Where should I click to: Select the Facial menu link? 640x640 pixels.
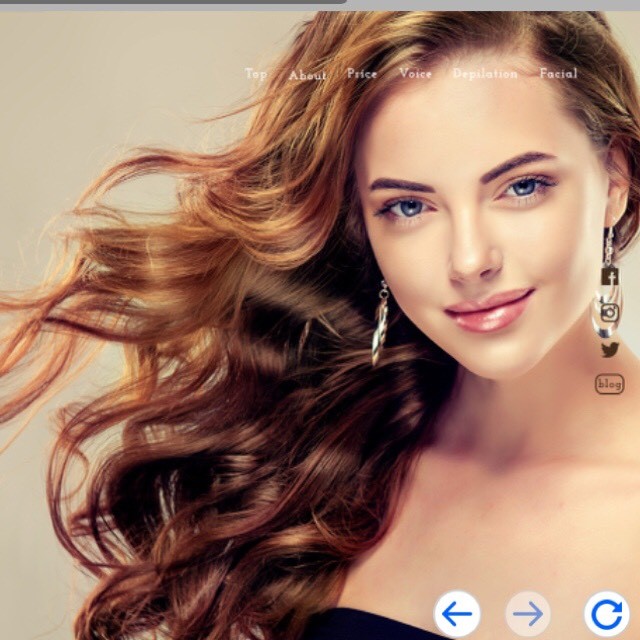point(558,73)
